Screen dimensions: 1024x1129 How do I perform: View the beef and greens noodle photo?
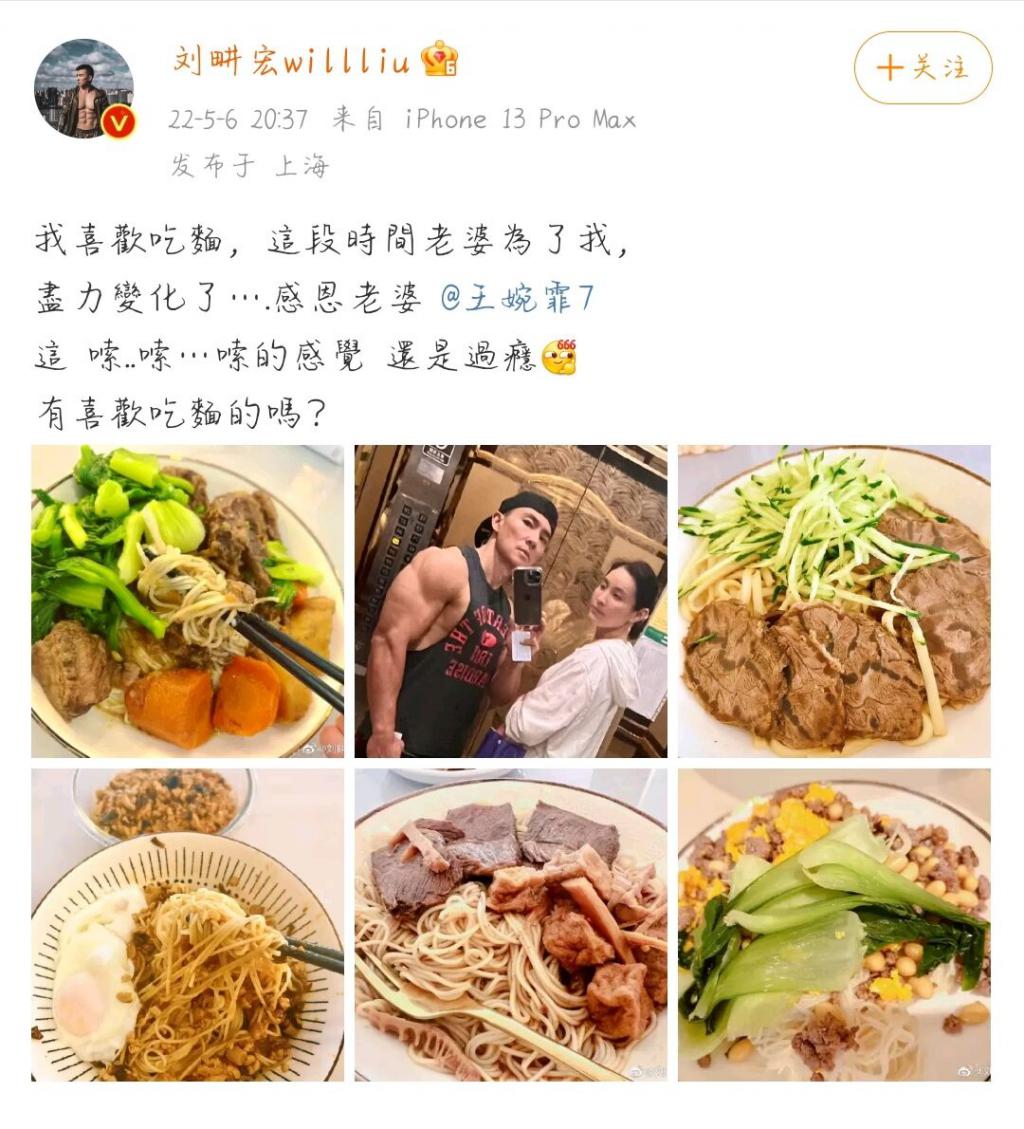187,601
